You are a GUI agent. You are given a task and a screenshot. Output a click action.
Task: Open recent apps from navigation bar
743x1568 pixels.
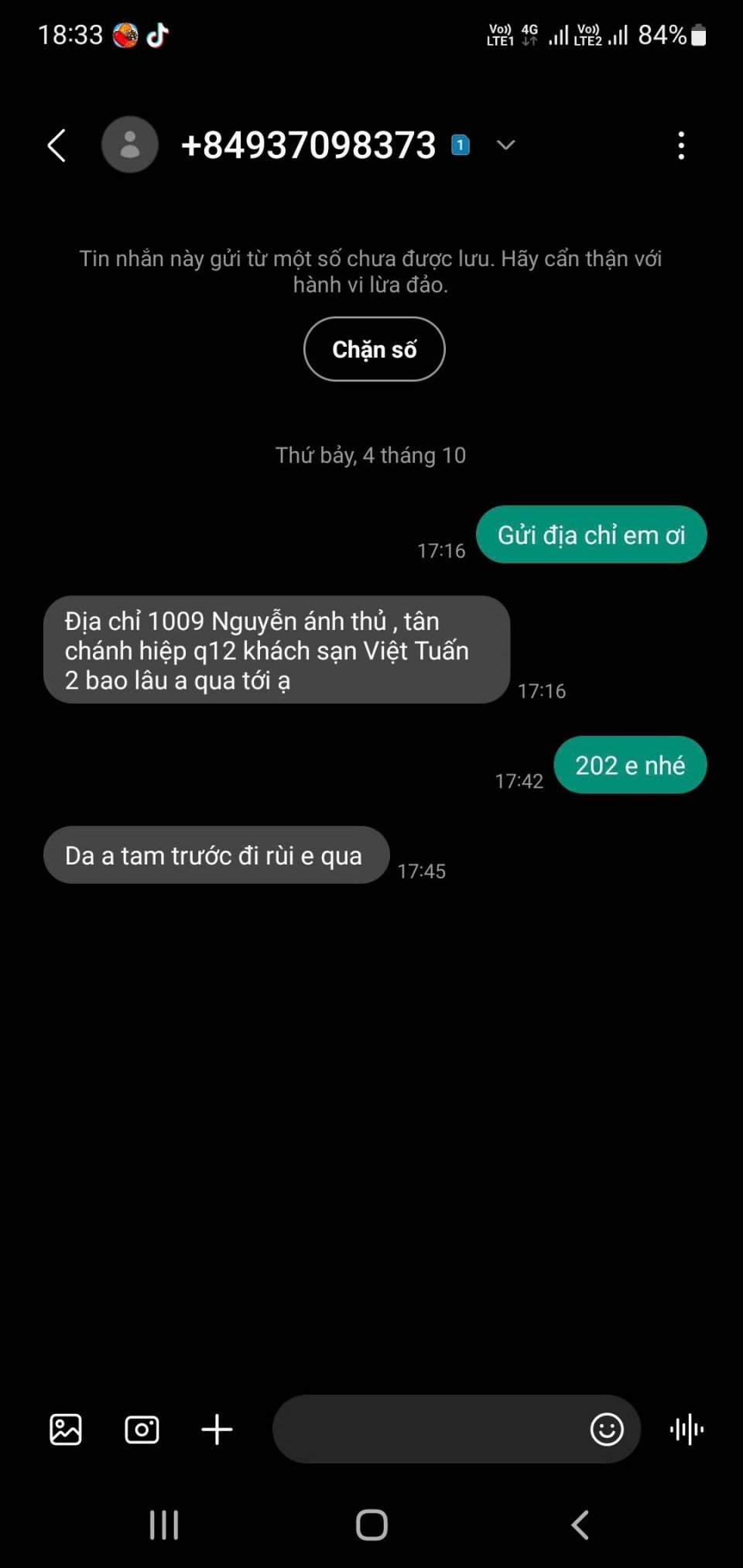coord(164,1525)
